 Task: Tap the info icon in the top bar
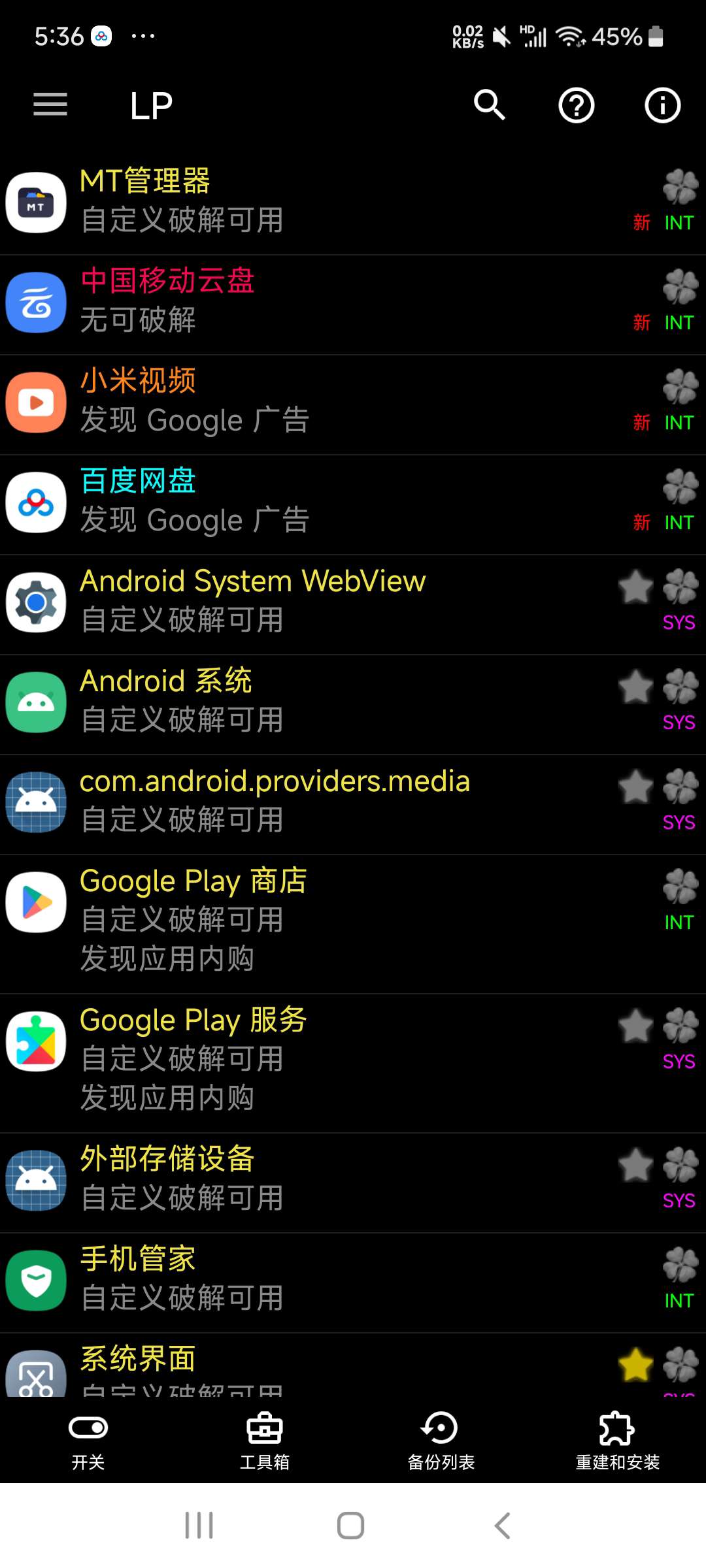(662, 105)
